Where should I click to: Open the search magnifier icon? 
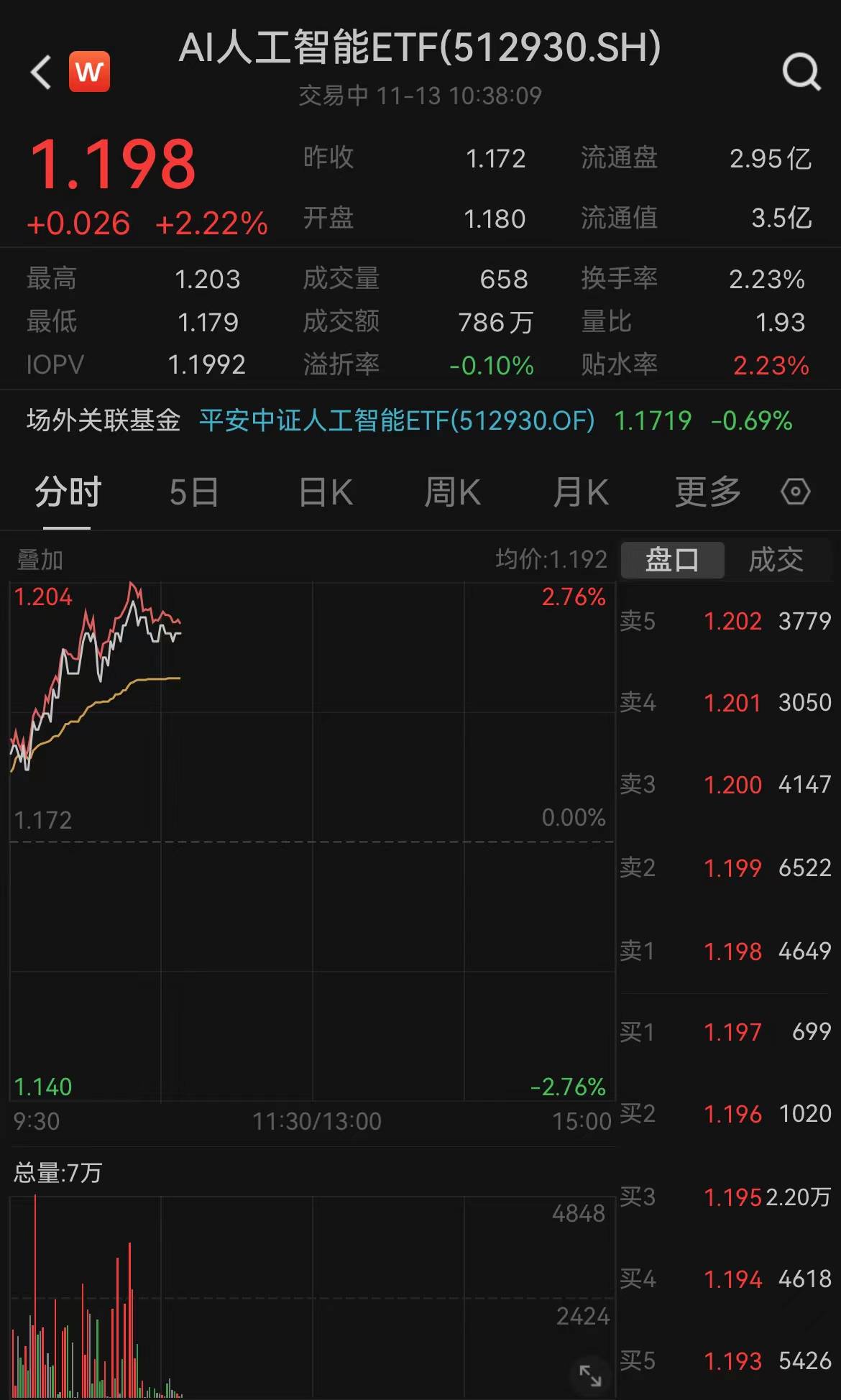click(x=801, y=72)
